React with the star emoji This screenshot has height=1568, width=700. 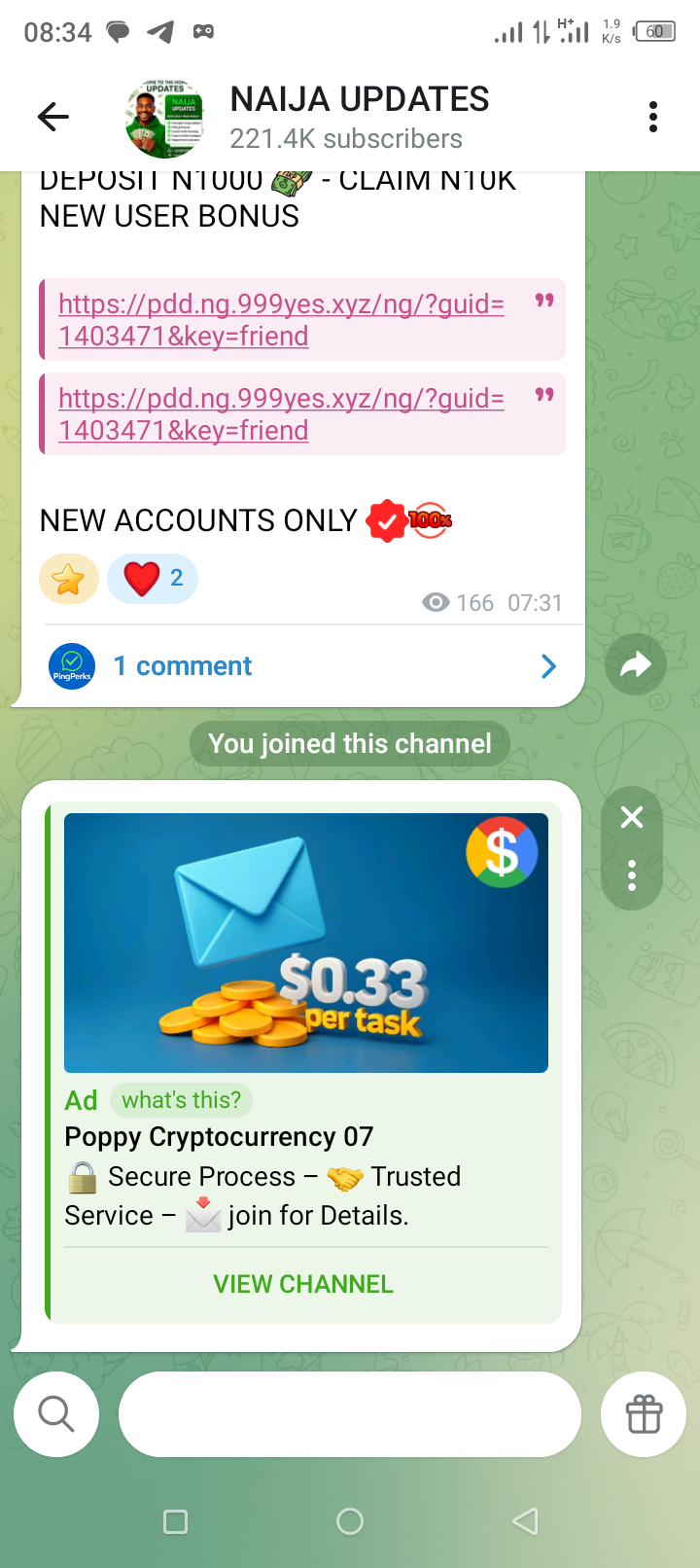pyautogui.click(x=69, y=579)
